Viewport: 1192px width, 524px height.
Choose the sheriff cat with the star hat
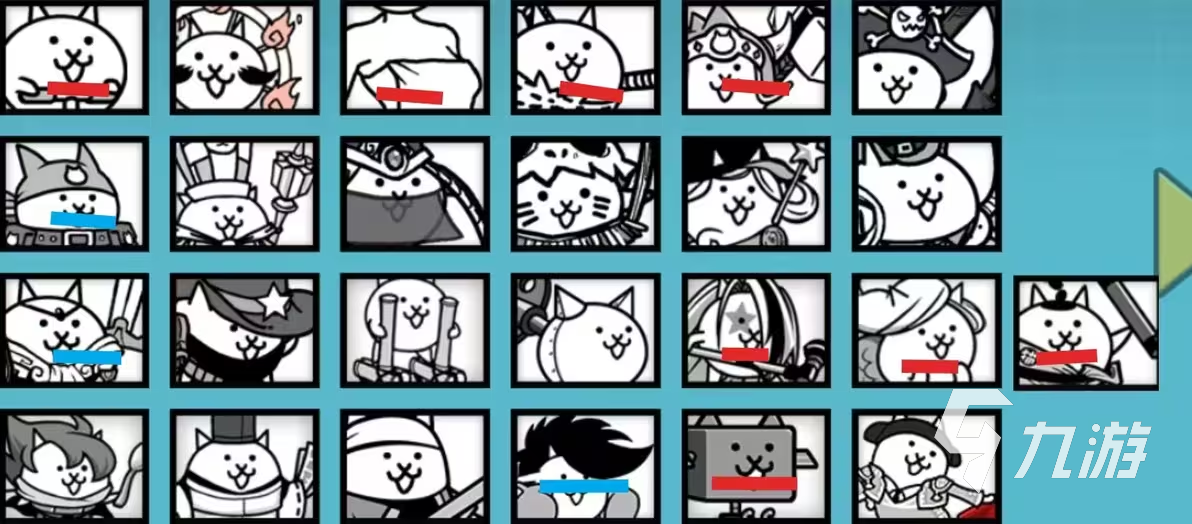244,330
